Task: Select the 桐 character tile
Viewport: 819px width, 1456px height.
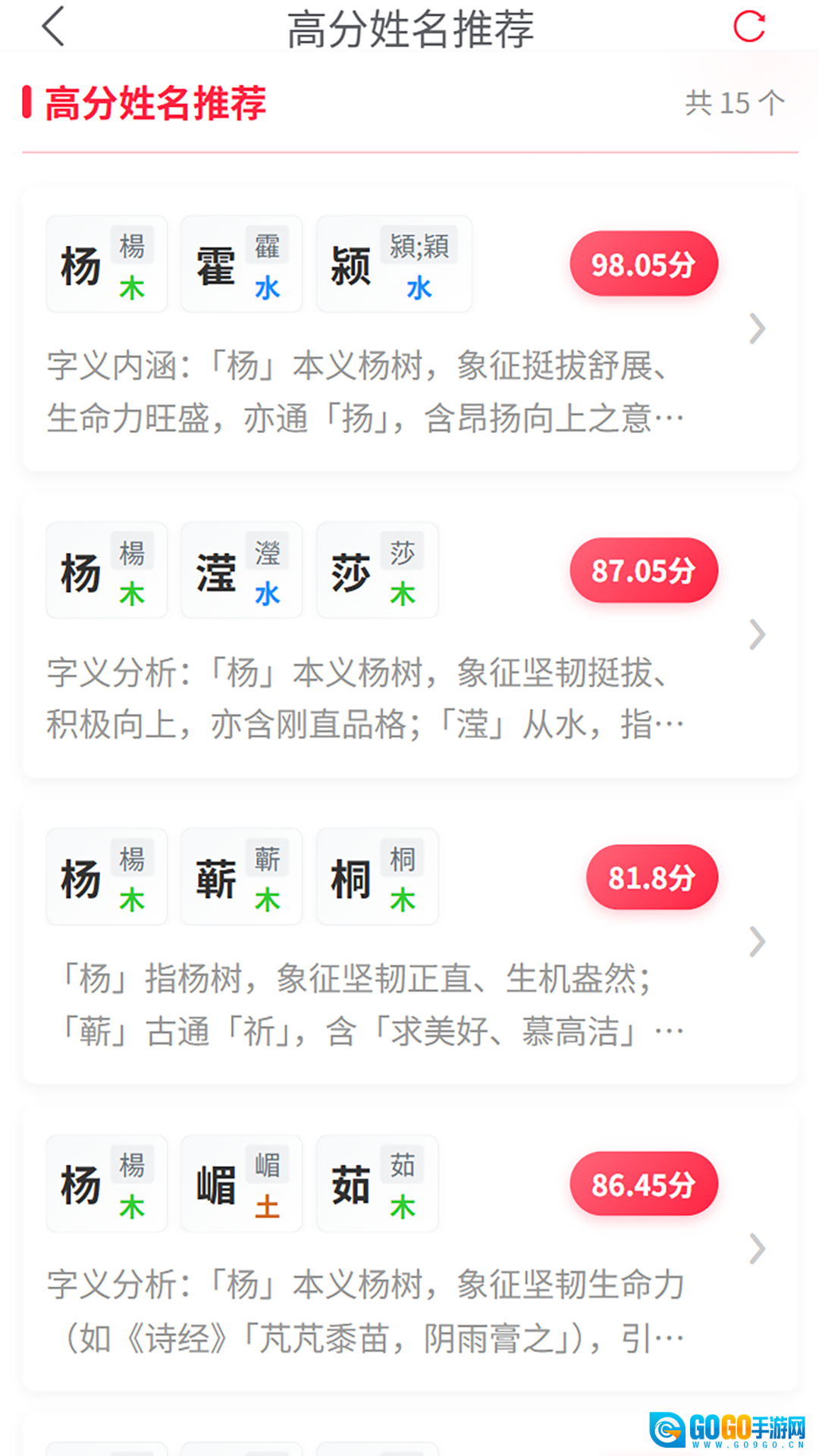Action: pyautogui.click(x=377, y=877)
